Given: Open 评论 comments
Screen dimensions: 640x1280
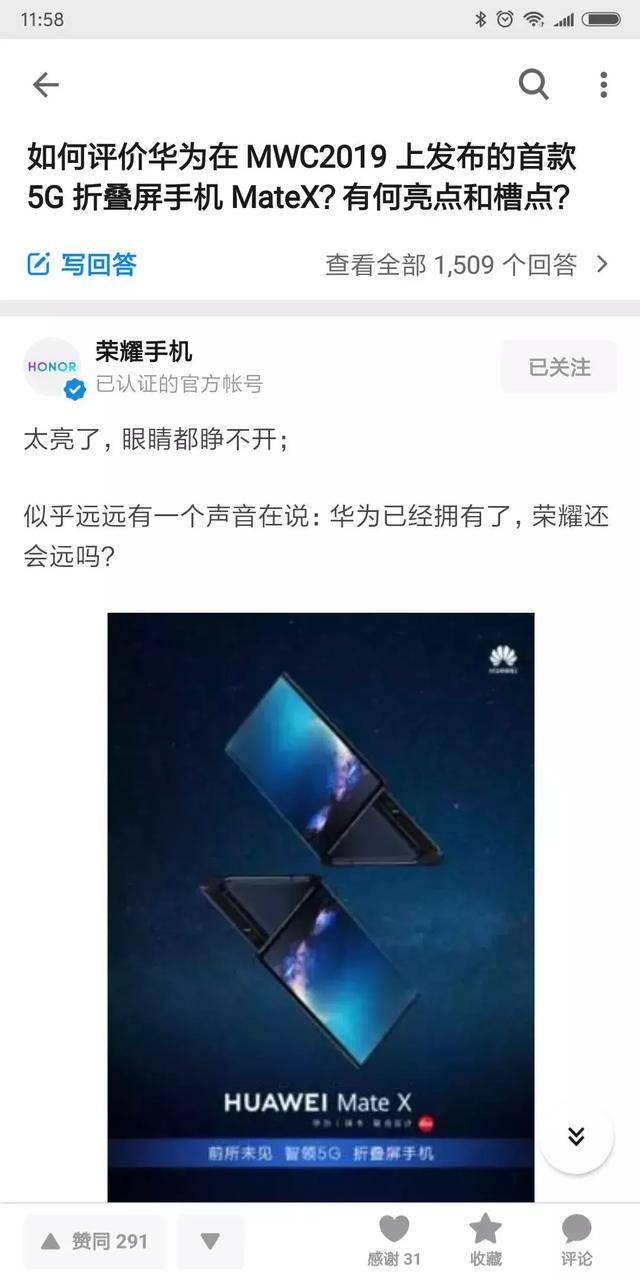Looking at the screenshot, I should (577, 1240).
